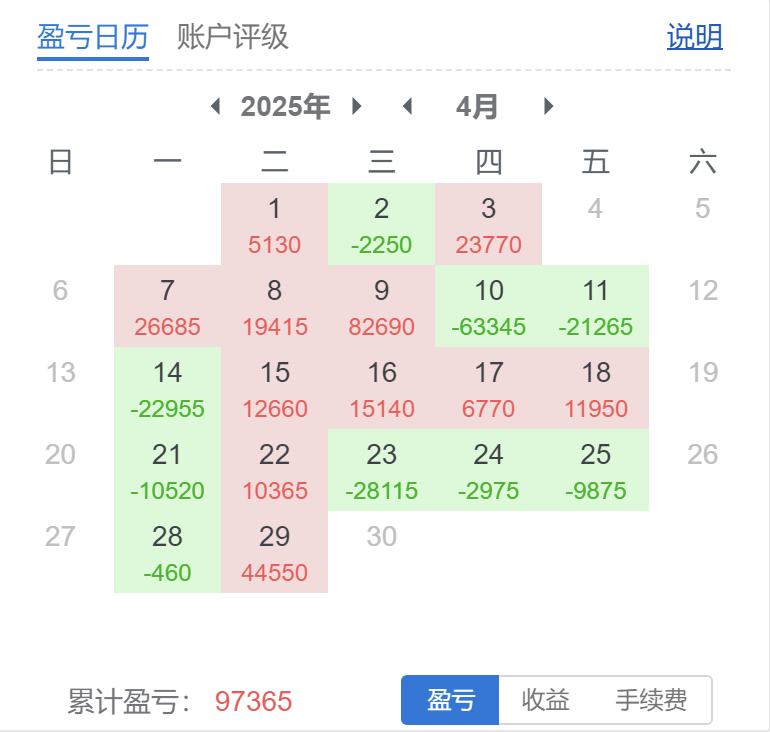Open day 9 with 82690

pos(381,307)
